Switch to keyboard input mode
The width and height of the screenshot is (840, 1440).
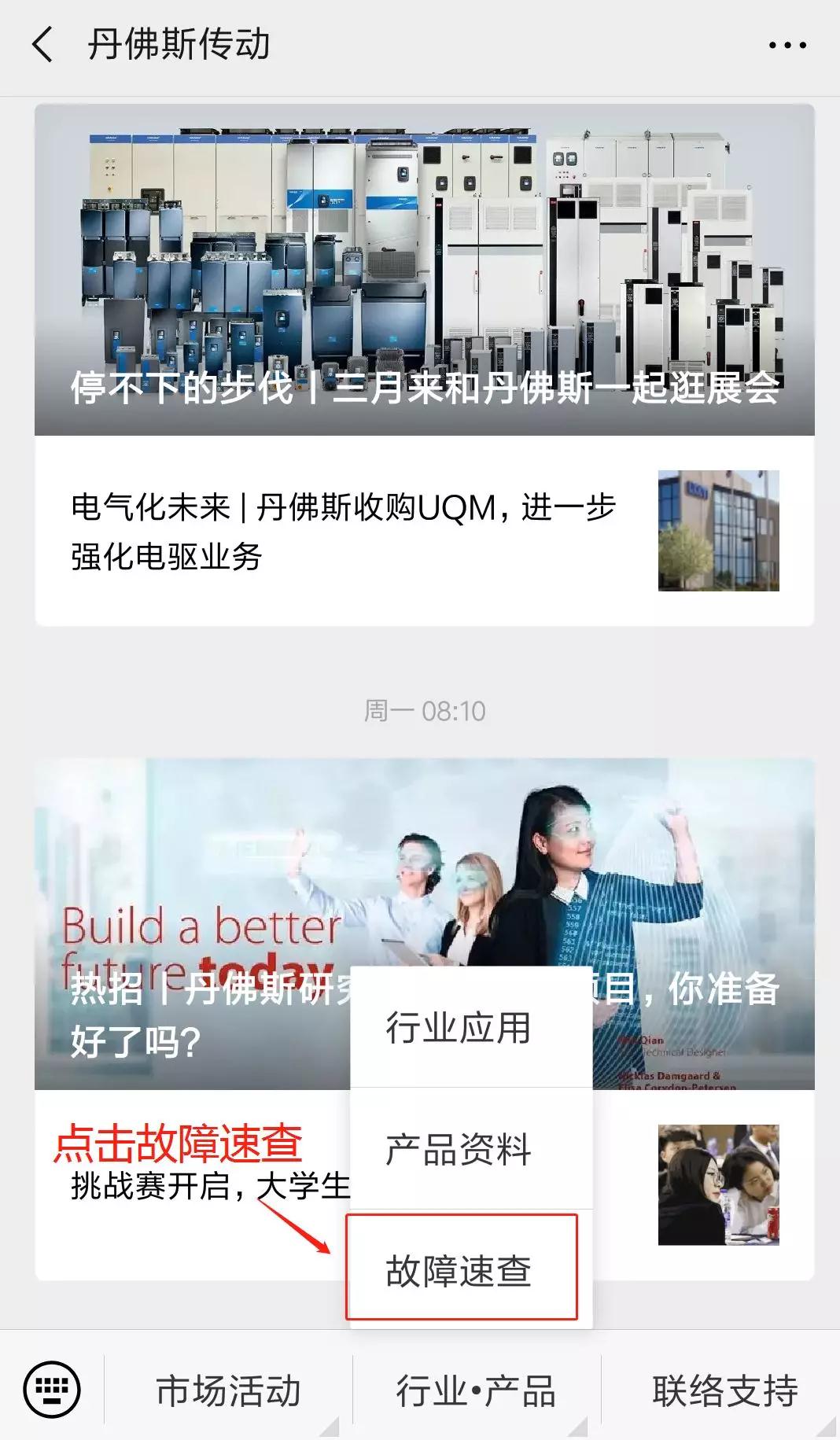point(52,1390)
